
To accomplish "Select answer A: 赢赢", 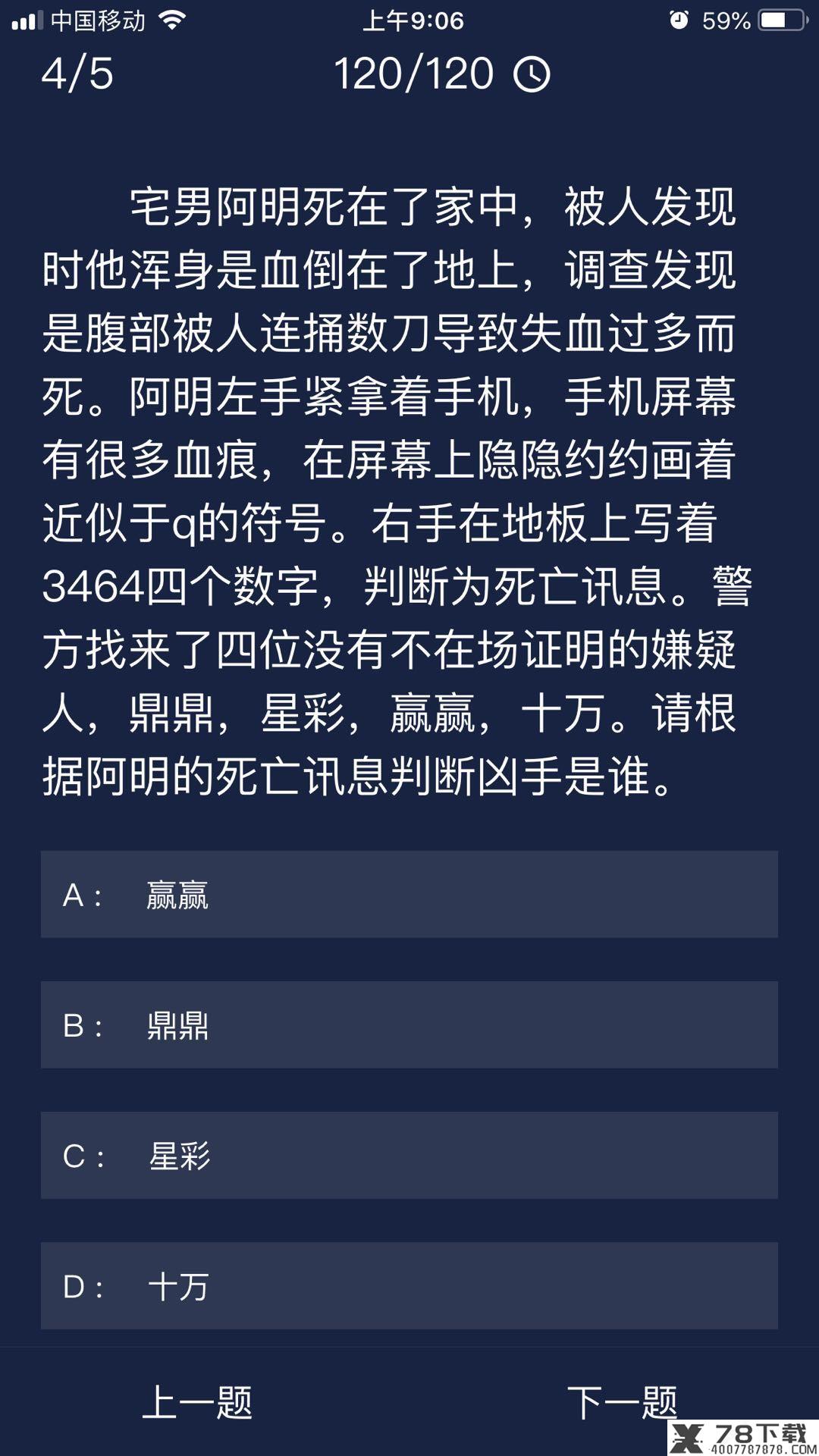I will 409,895.
